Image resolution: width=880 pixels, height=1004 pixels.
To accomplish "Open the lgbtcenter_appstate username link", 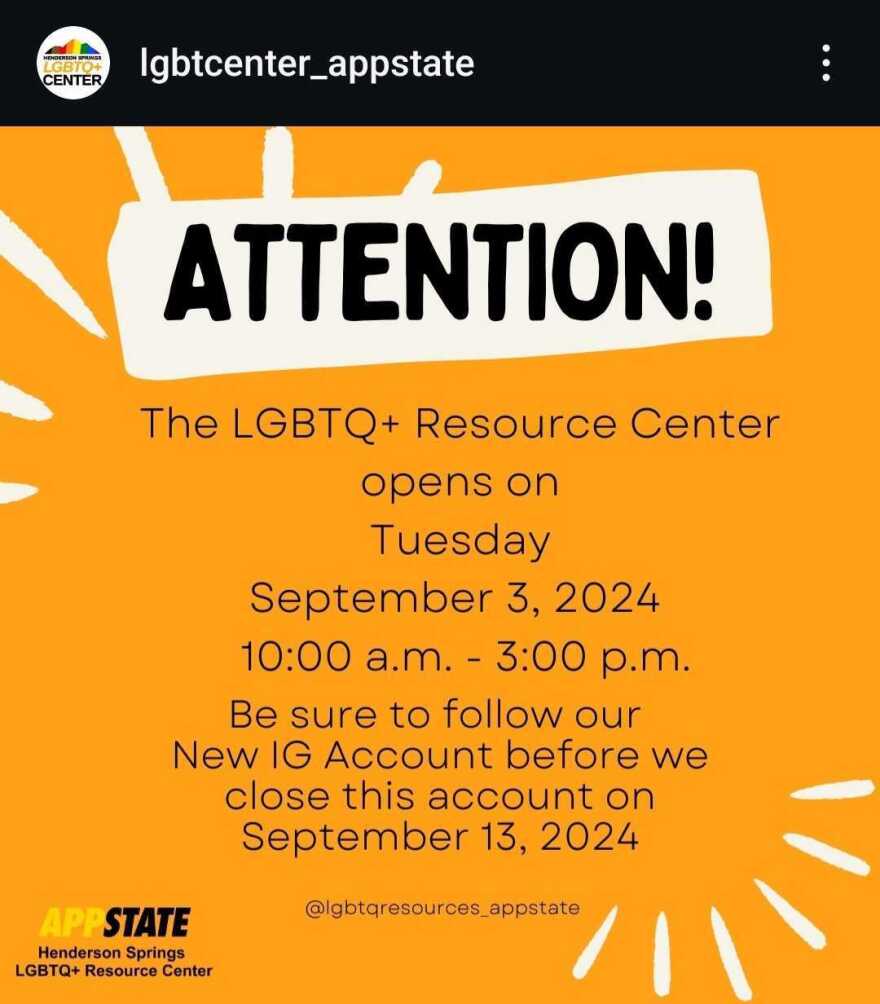I will pos(306,64).
